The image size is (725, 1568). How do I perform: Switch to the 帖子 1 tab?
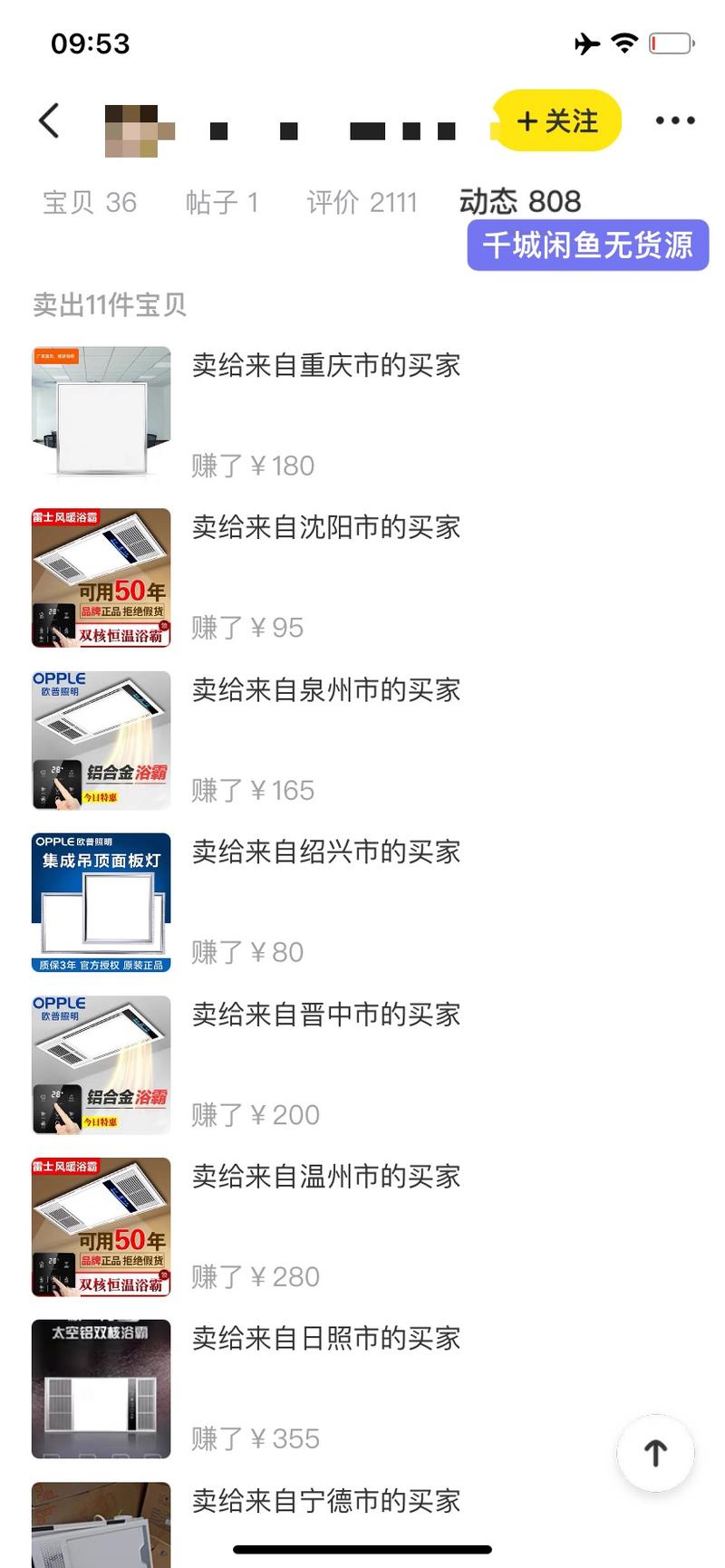(223, 202)
